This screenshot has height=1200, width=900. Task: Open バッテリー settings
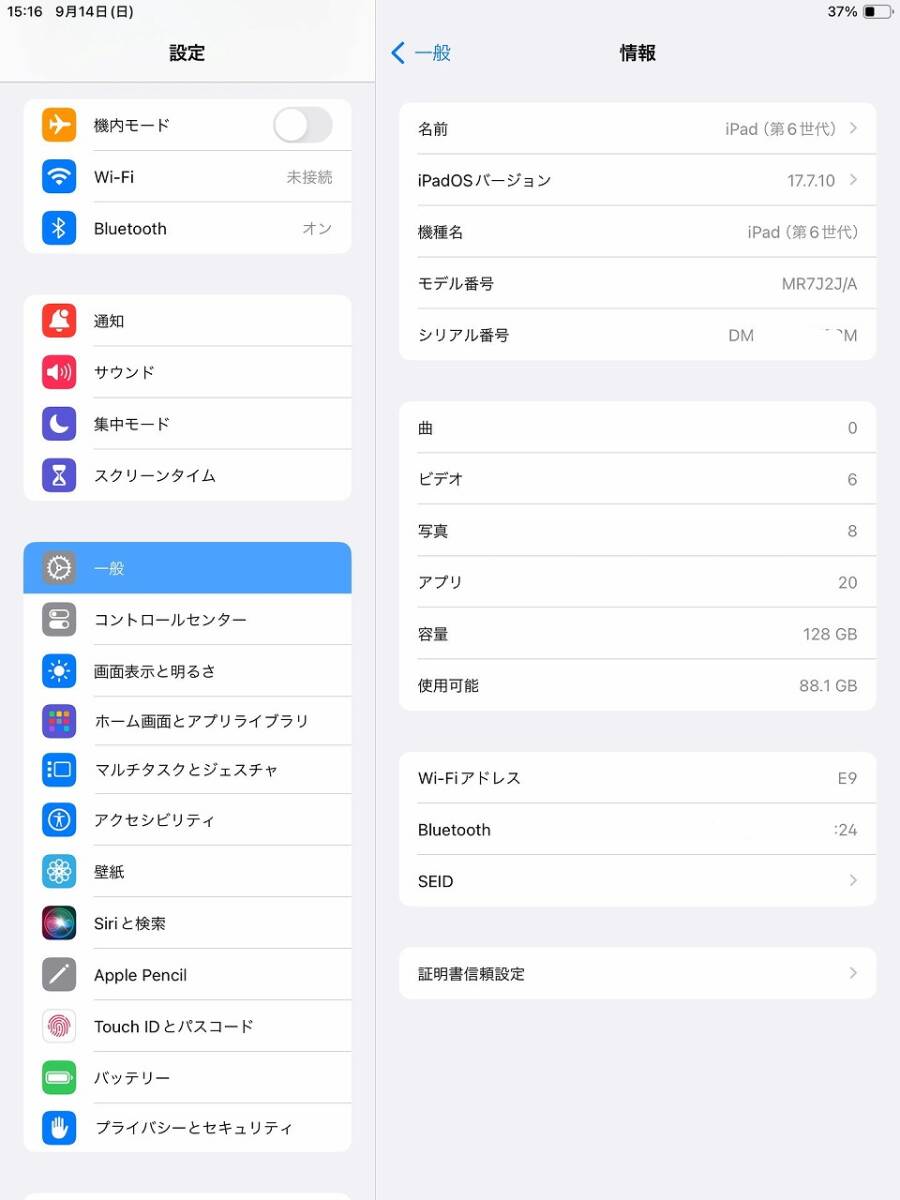(x=187, y=1078)
